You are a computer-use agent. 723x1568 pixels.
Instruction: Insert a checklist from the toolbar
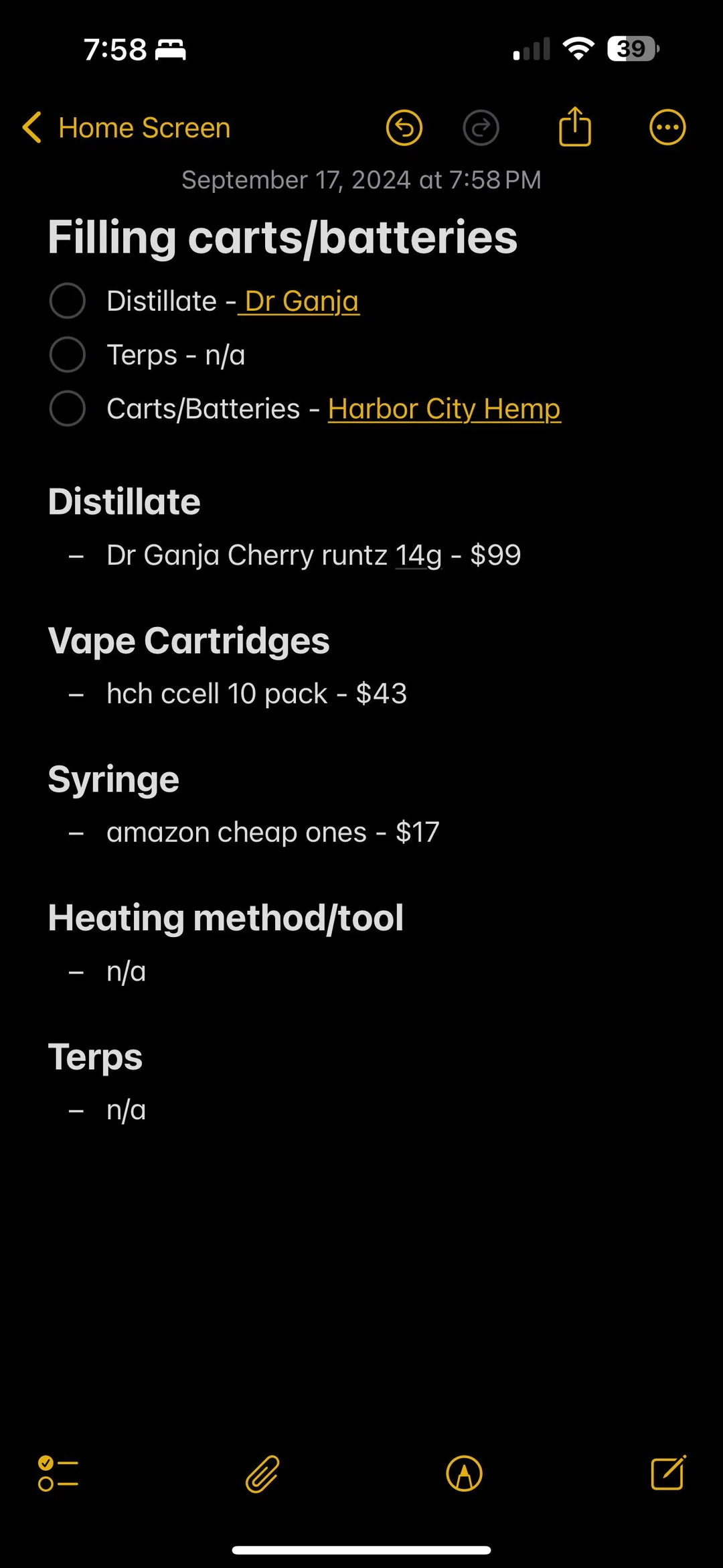58,1474
